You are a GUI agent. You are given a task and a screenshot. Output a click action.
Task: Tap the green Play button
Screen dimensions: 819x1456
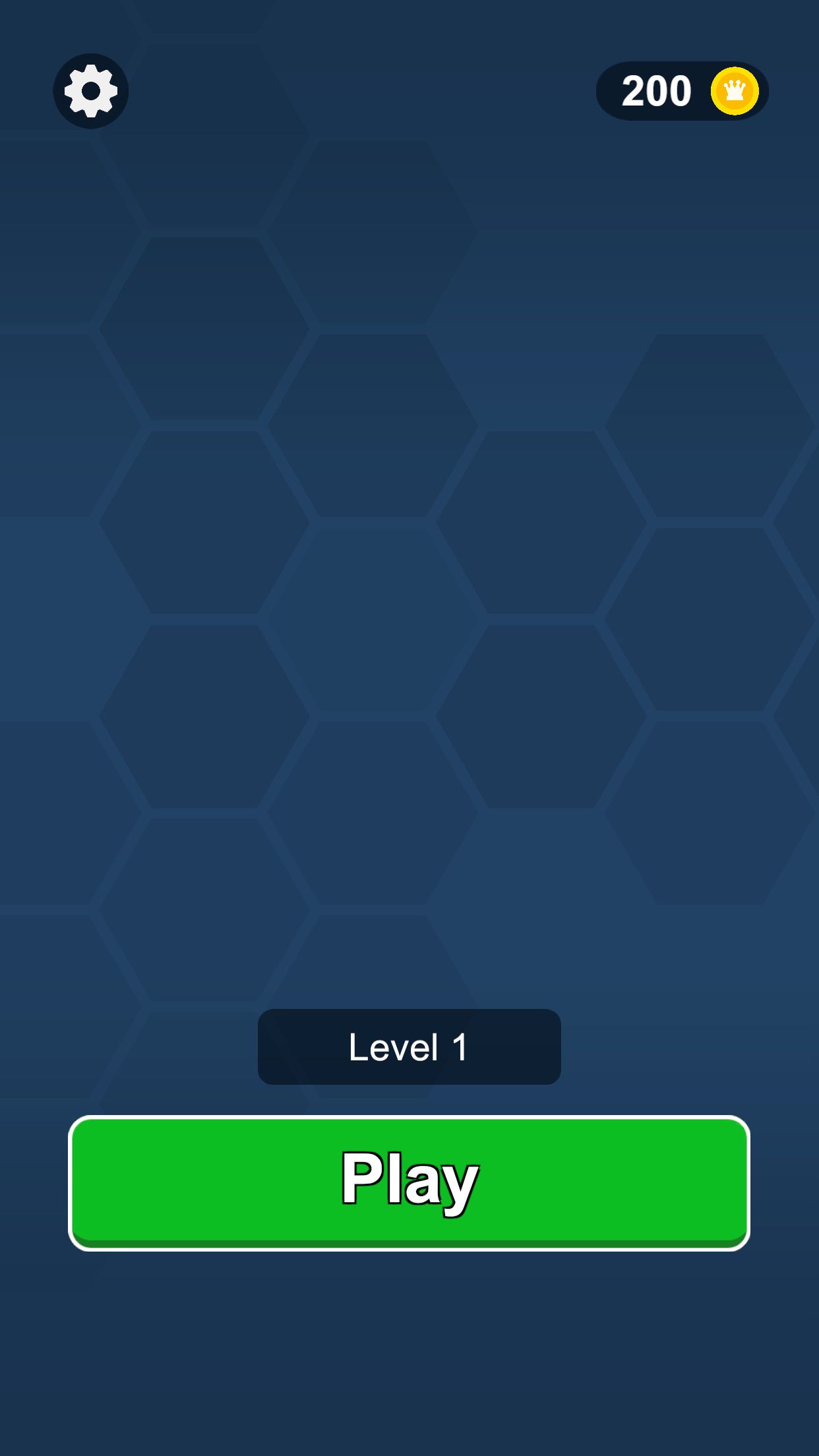[409, 1182]
